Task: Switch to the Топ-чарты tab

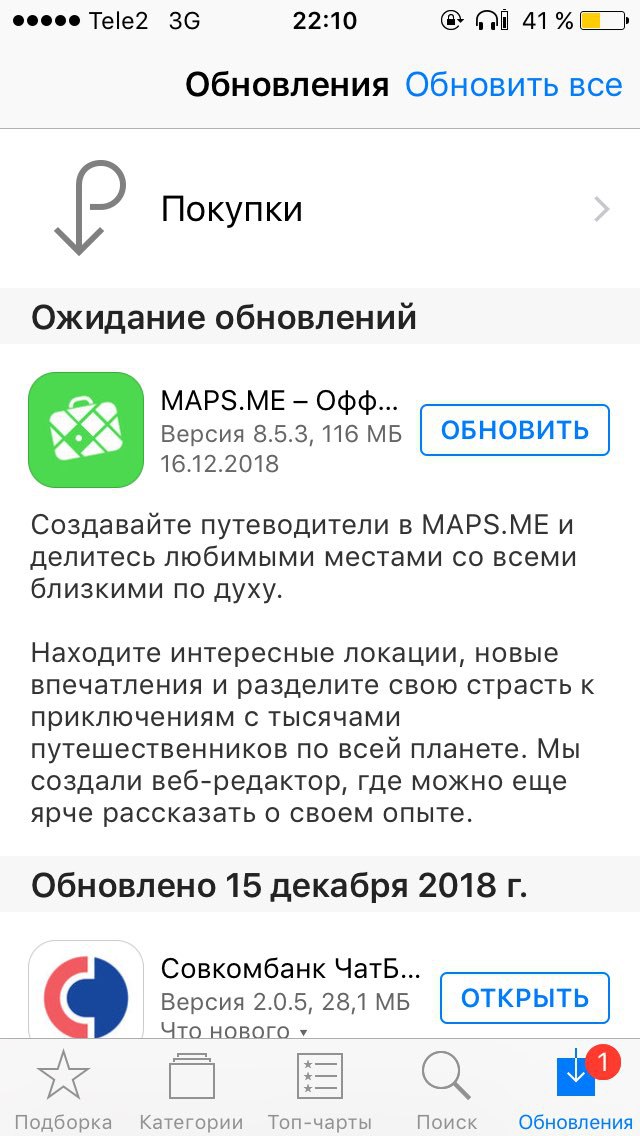Action: [320, 1089]
